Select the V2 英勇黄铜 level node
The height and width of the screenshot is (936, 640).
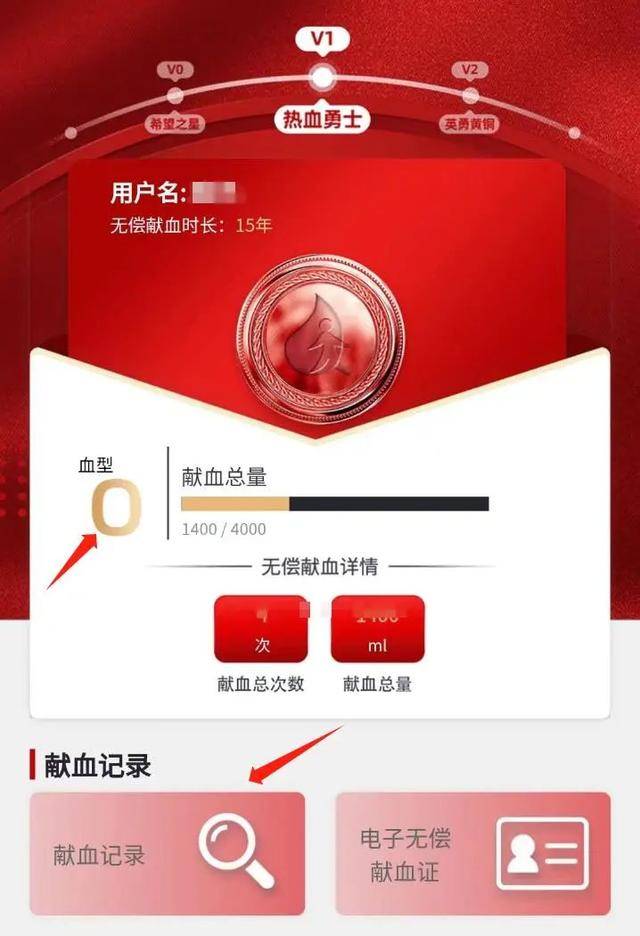468,96
